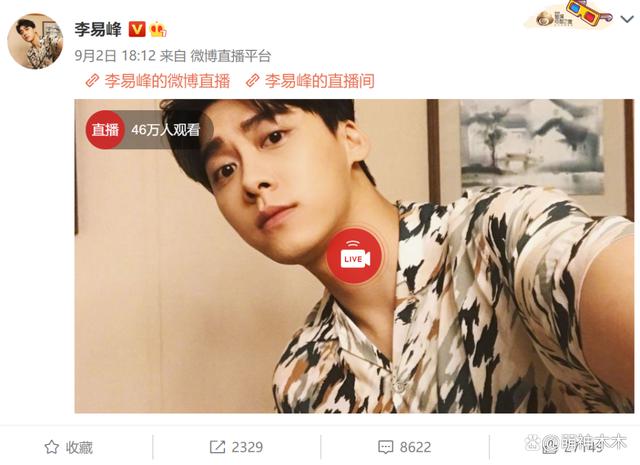The height and width of the screenshot is (465, 640).
Task: Open the 8622 comments
Action: tap(404, 447)
